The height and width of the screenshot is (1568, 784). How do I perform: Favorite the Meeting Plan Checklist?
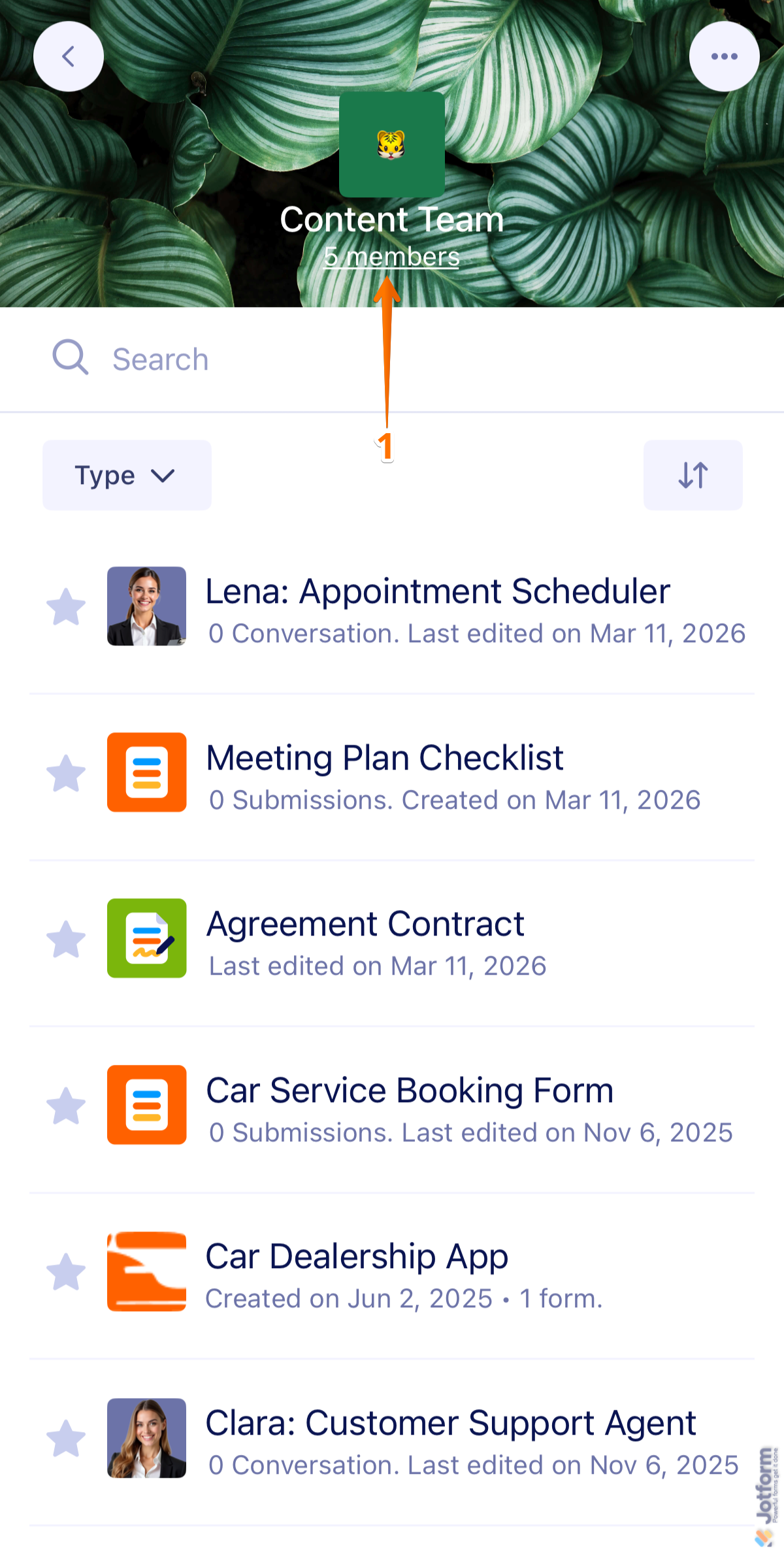66,773
